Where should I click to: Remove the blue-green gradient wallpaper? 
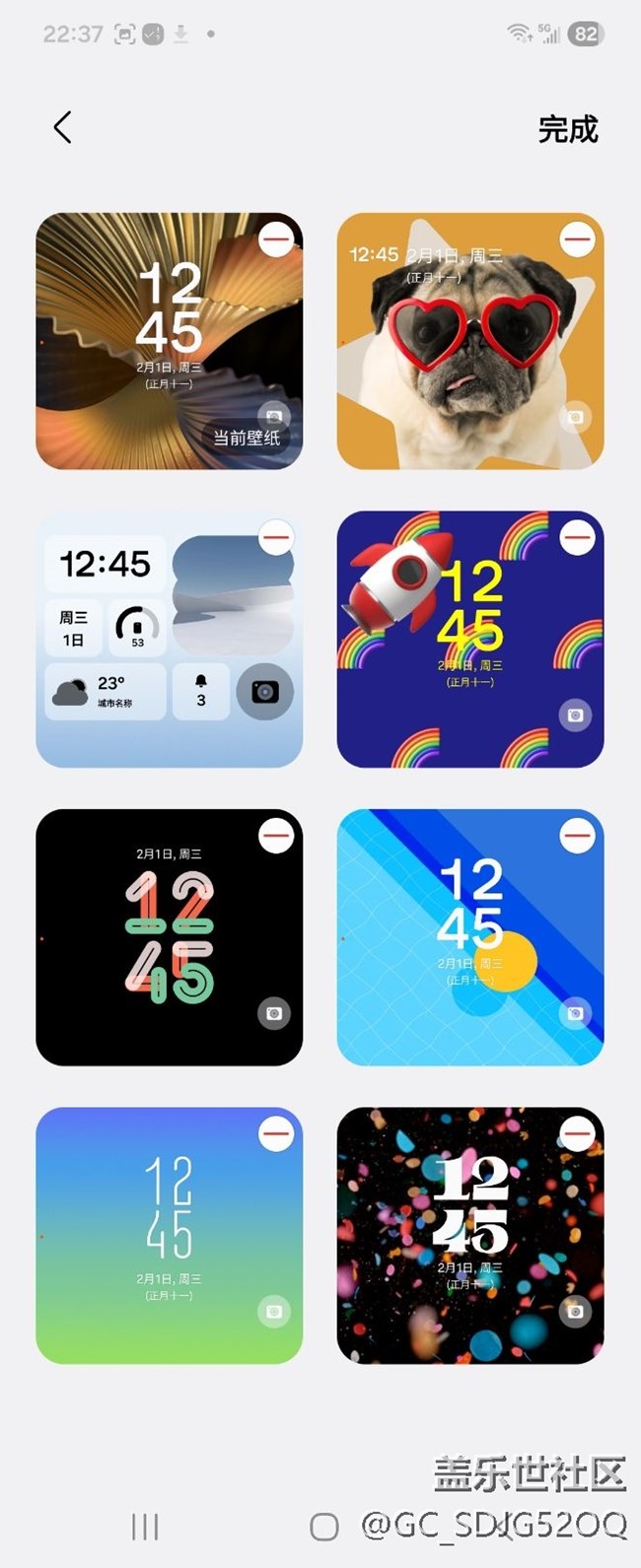point(276,1133)
